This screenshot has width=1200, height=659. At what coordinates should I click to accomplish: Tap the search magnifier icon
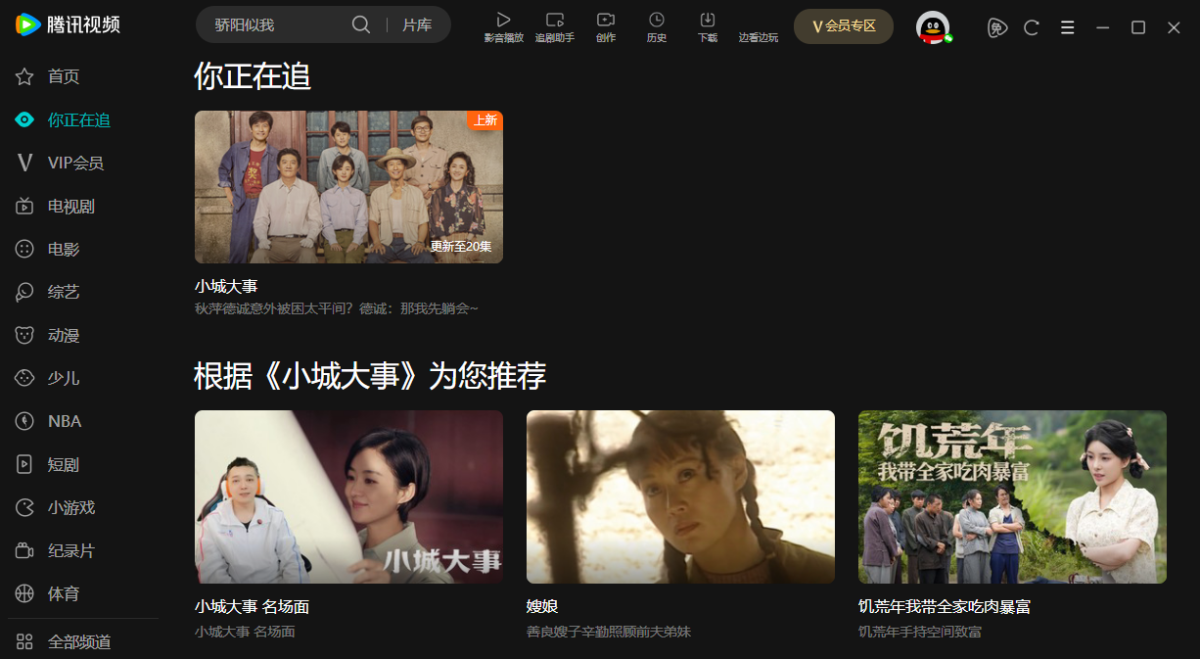click(361, 25)
